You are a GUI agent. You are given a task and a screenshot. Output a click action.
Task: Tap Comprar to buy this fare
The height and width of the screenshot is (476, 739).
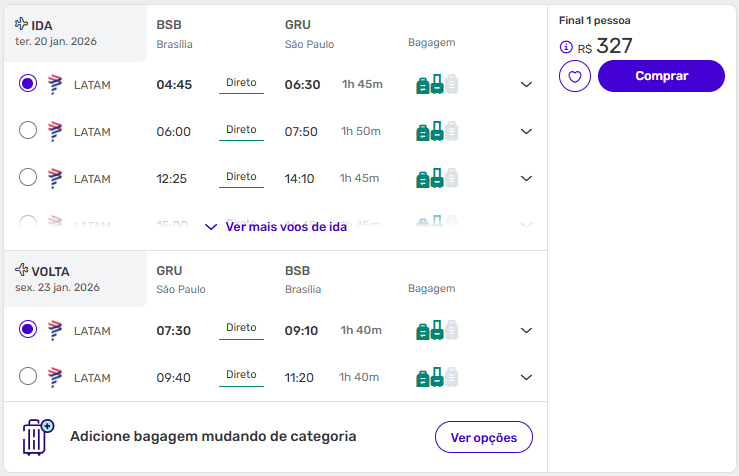(661, 76)
